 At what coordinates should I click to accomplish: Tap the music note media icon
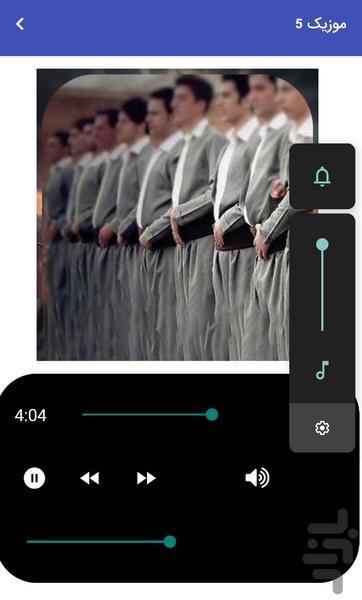pos(322,370)
